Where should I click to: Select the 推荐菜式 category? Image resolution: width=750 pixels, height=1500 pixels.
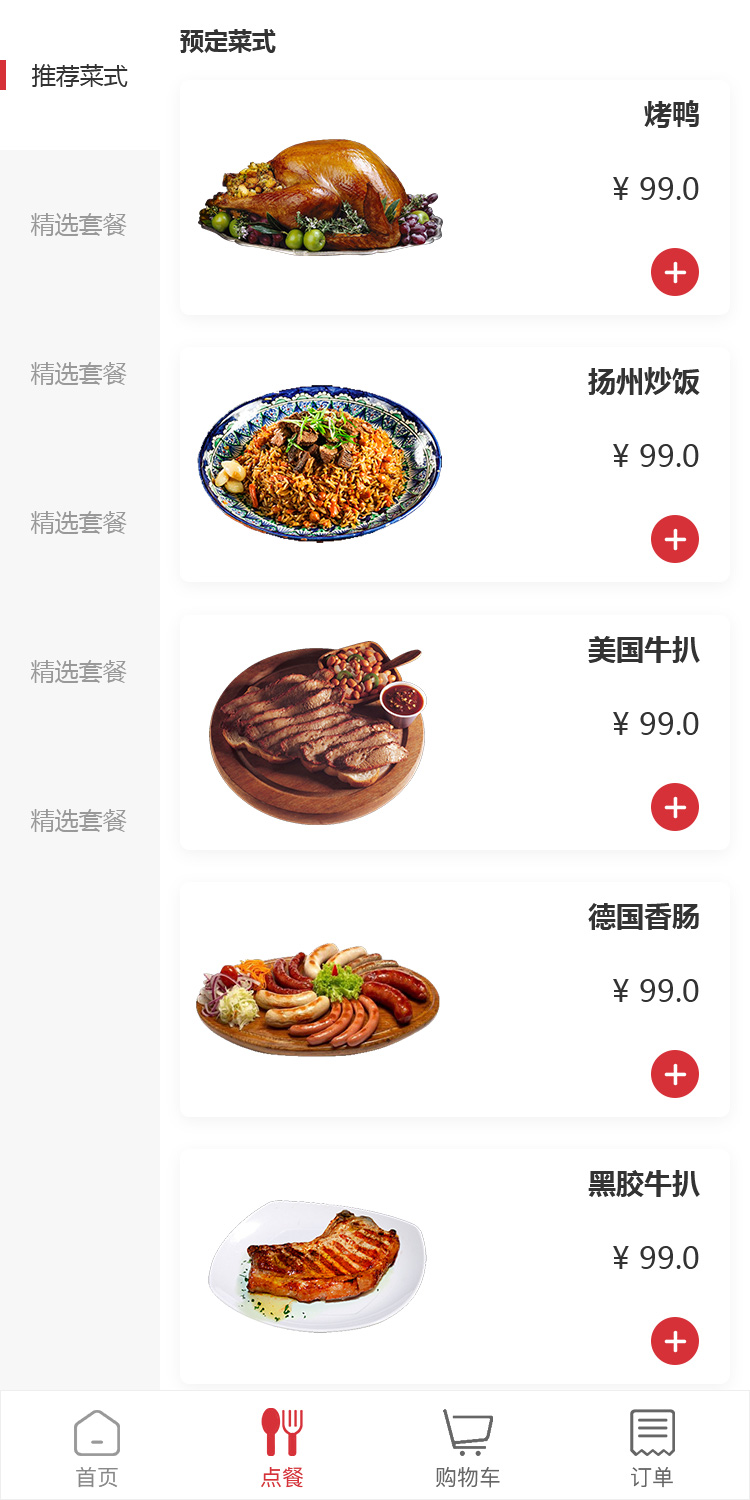tap(79, 76)
